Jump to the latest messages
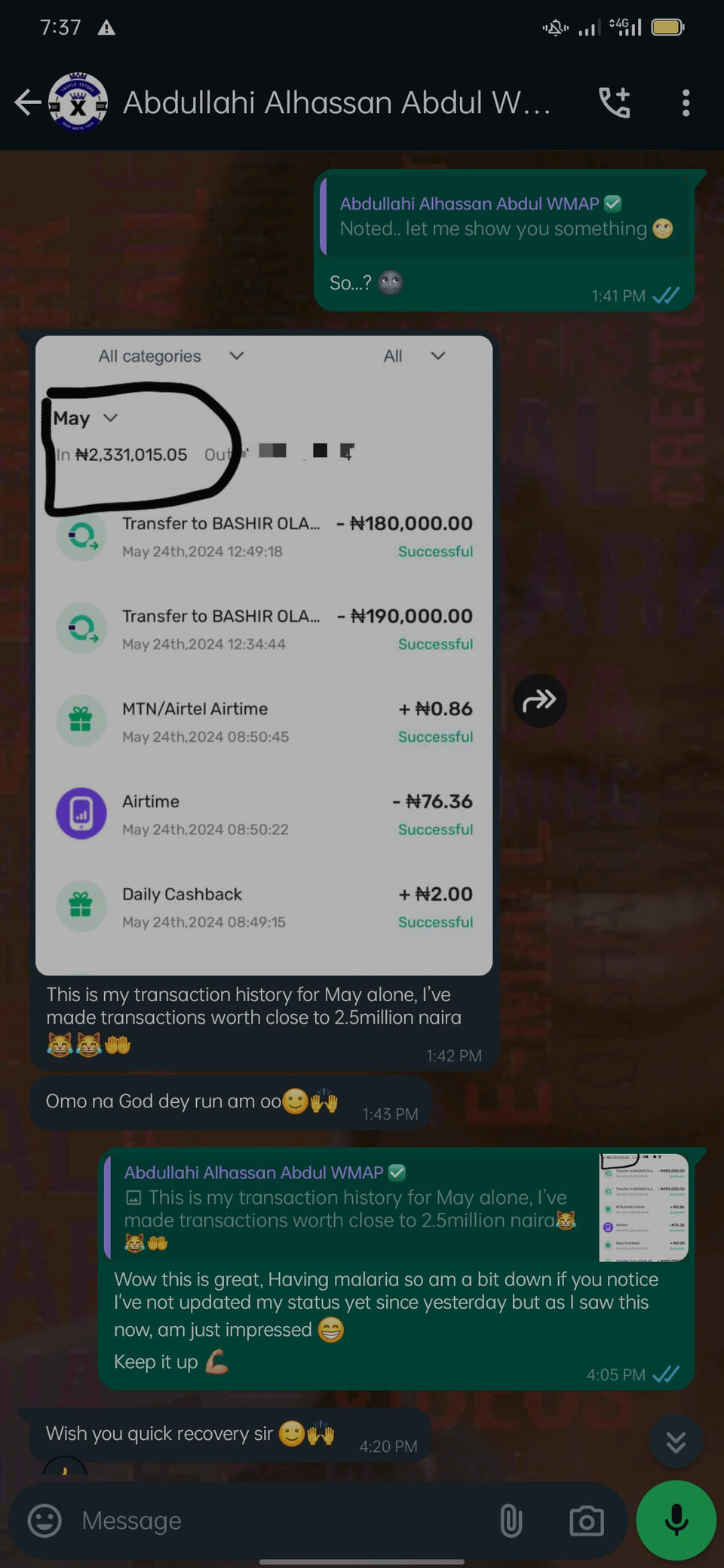Image resolution: width=724 pixels, height=1568 pixels. (676, 1441)
